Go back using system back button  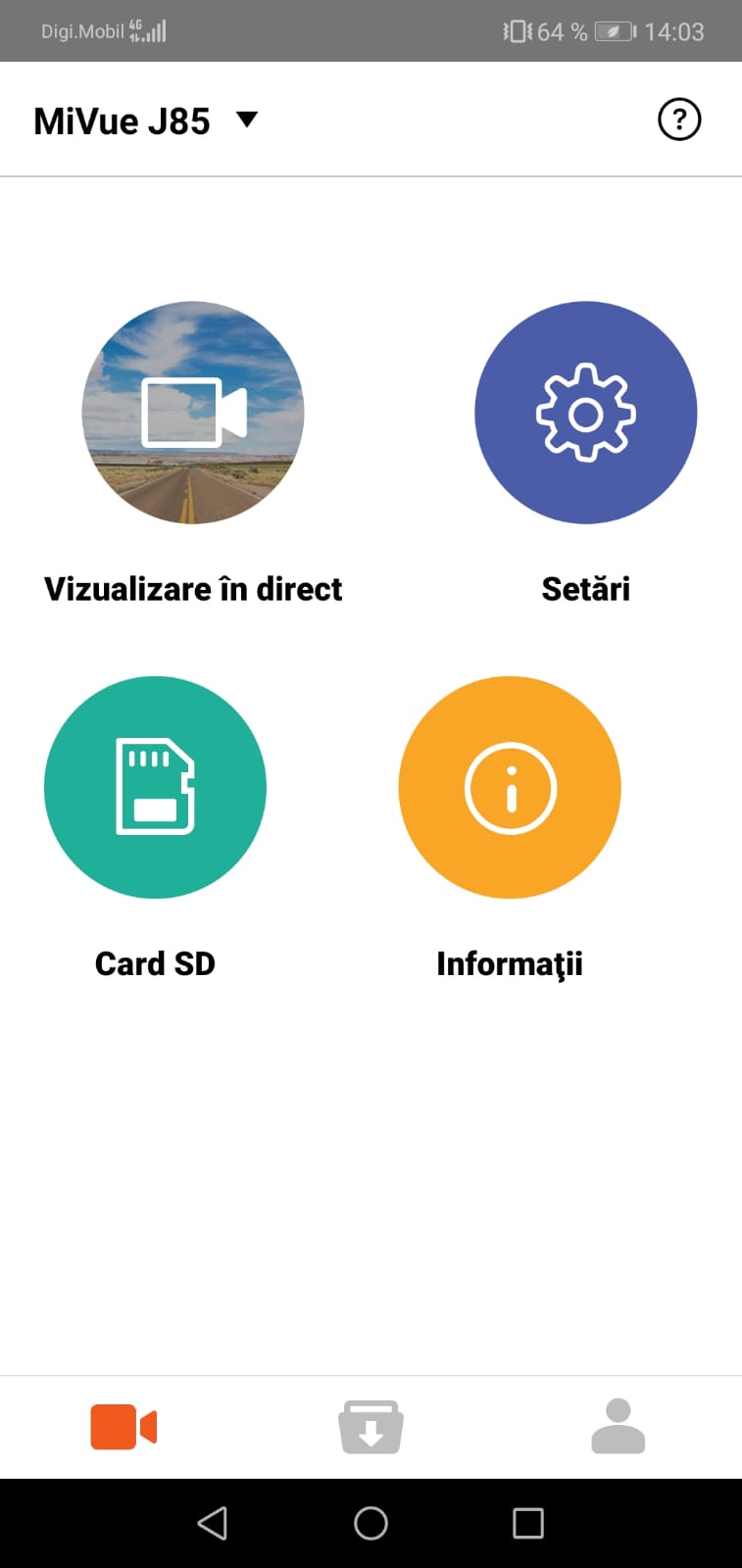(213, 1523)
